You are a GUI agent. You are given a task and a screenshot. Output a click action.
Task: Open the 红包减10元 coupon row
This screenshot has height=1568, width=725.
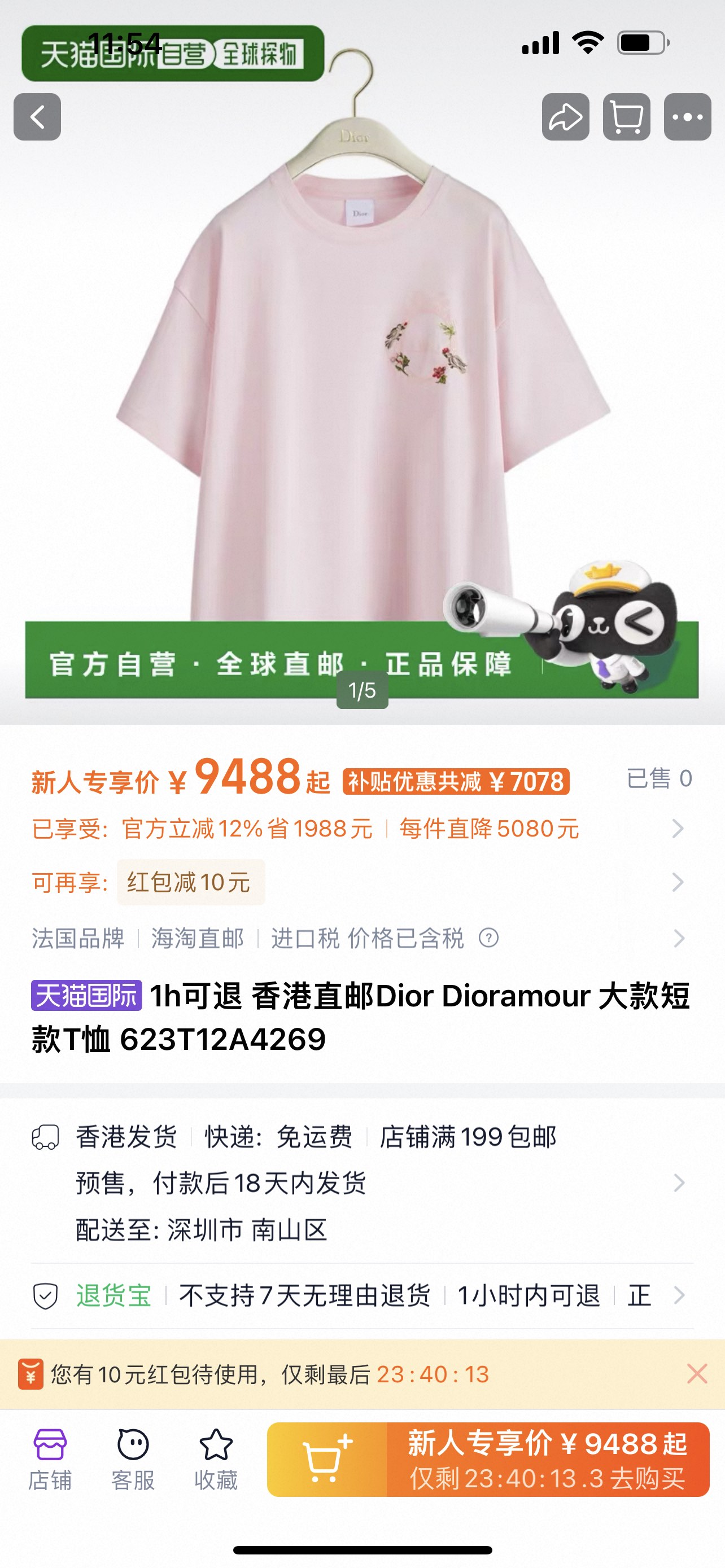[677, 882]
